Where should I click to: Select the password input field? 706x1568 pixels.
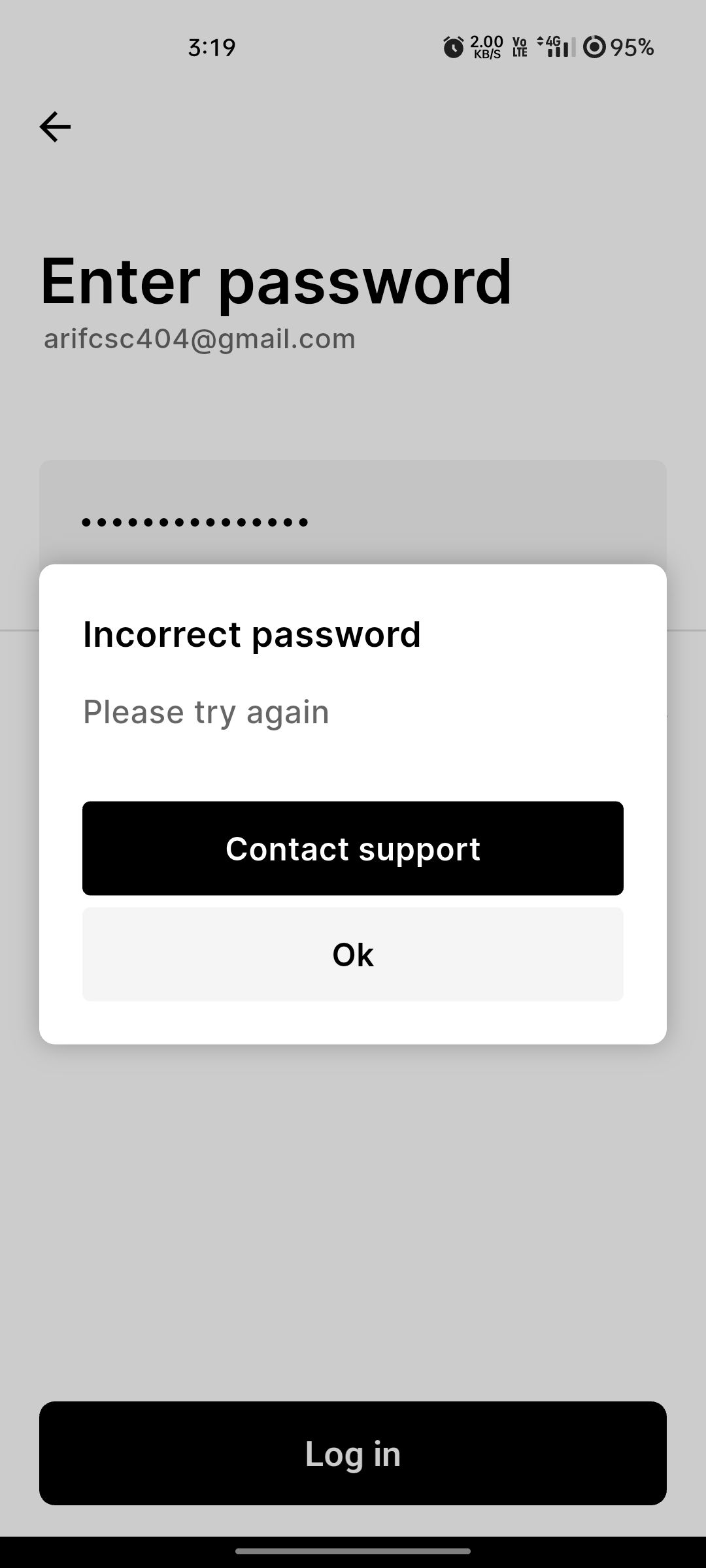(x=353, y=516)
